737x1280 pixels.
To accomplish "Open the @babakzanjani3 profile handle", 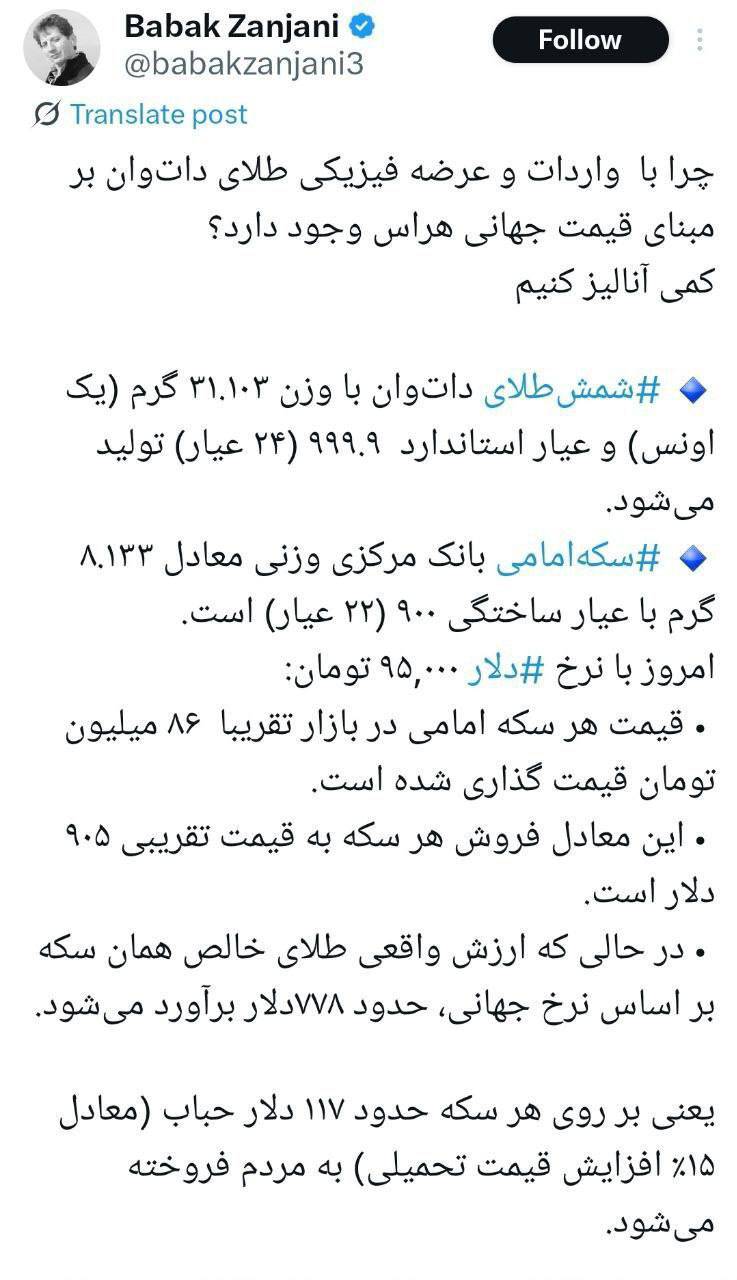I will click(243, 64).
